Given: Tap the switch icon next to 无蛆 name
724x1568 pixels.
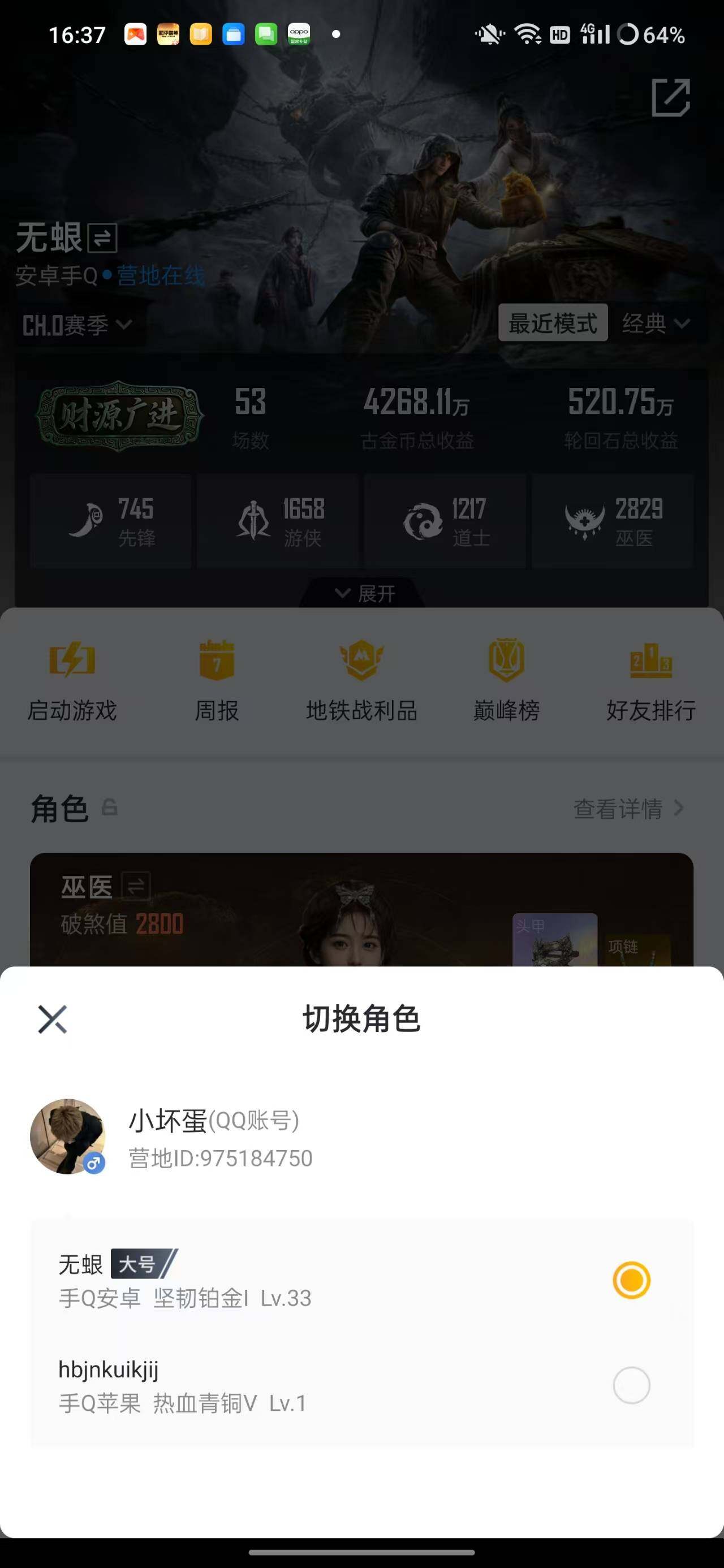Looking at the screenshot, I should (x=104, y=239).
